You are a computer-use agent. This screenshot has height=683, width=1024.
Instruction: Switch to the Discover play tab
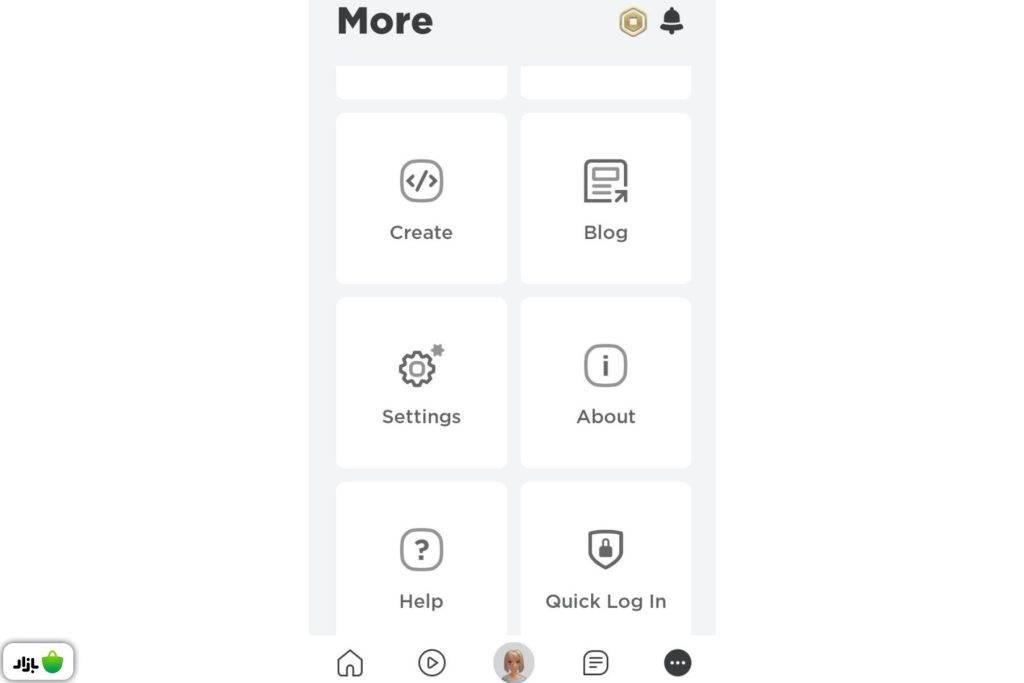[x=432, y=662]
